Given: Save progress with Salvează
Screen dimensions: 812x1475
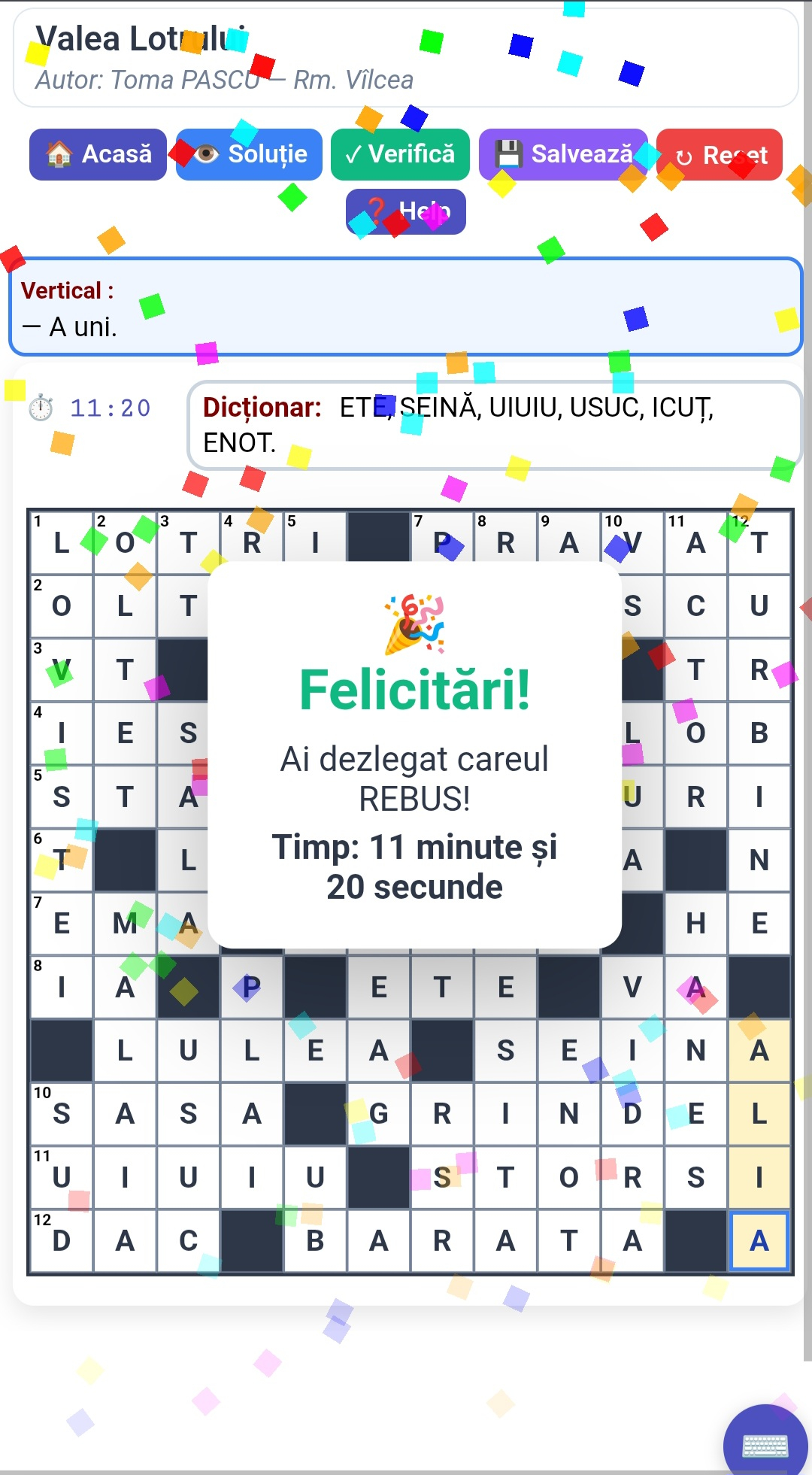Looking at the screenshot, I should 563,154.
